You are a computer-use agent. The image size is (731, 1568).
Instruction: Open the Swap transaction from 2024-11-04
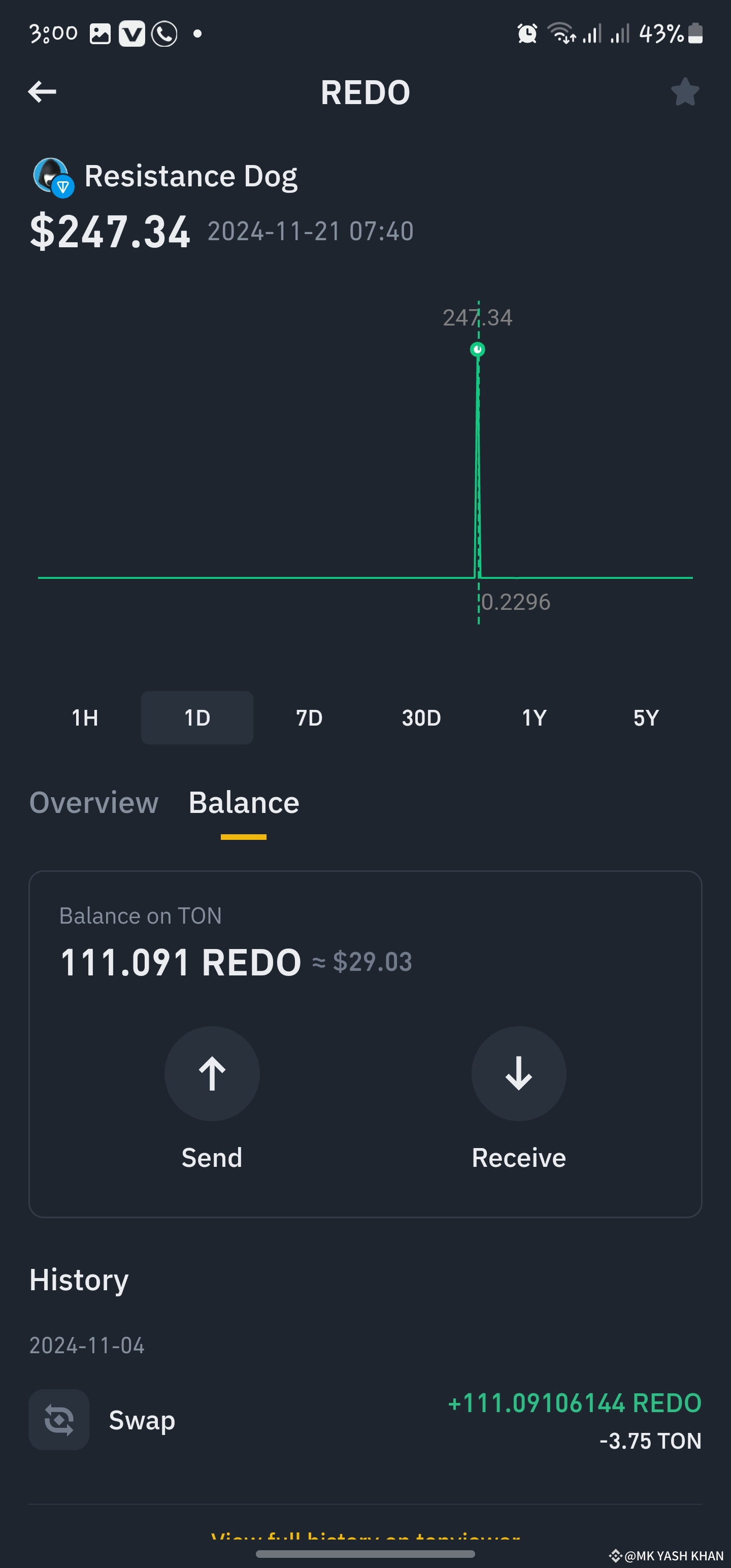pos(365,1420)
